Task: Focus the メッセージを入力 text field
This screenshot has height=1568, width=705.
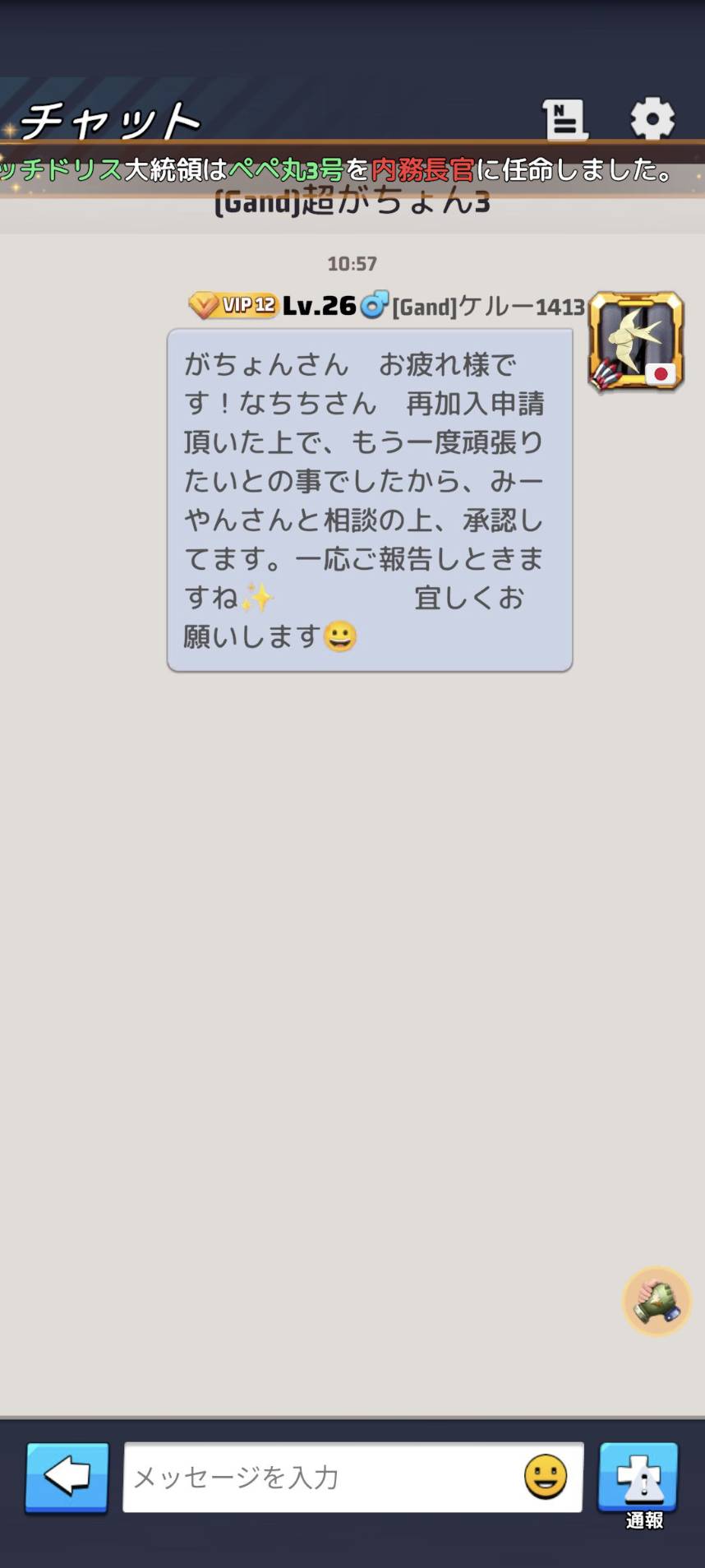Action: click(x=320, y=1478)
